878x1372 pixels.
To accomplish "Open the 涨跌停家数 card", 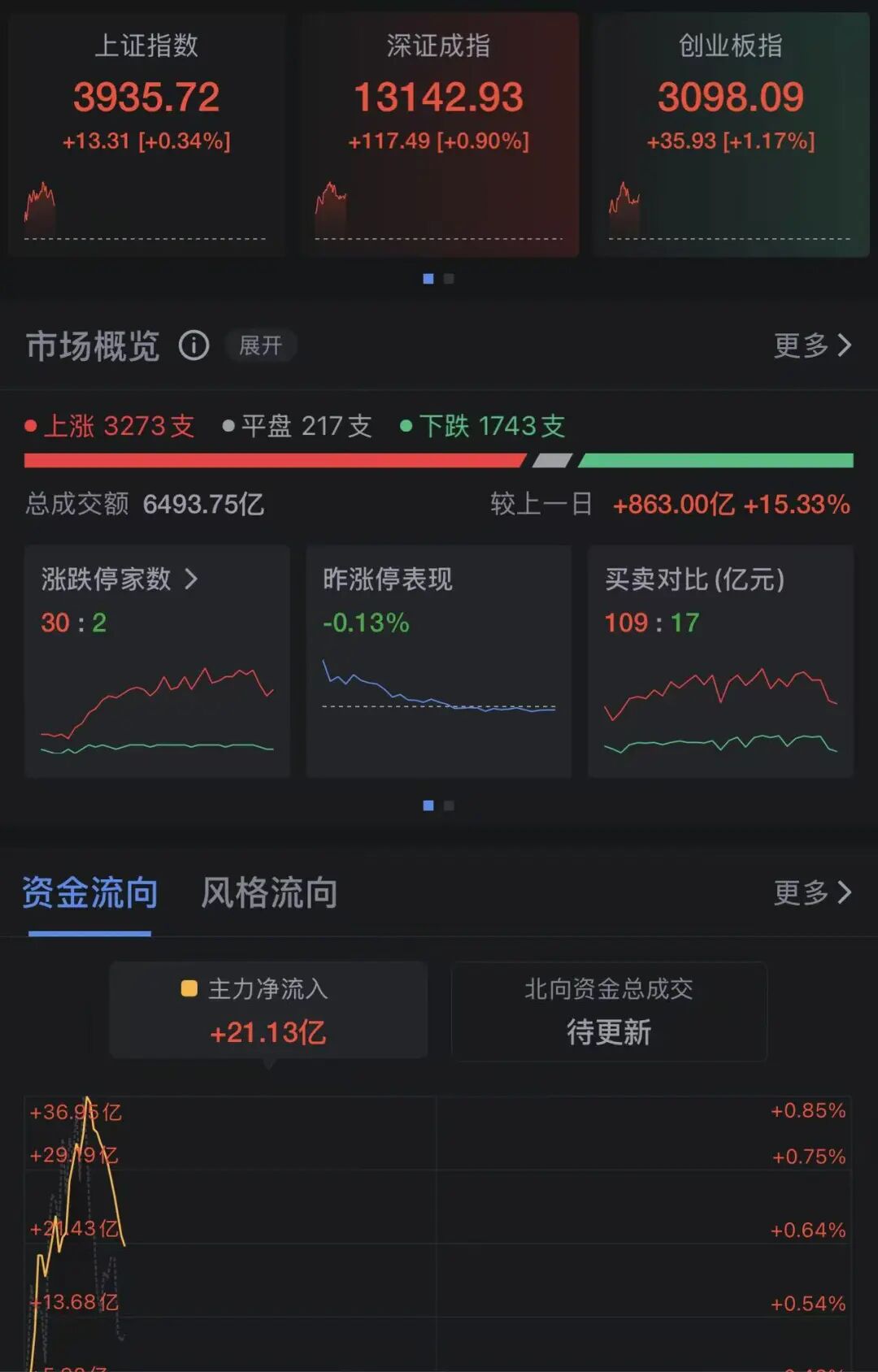I will 157,660.
